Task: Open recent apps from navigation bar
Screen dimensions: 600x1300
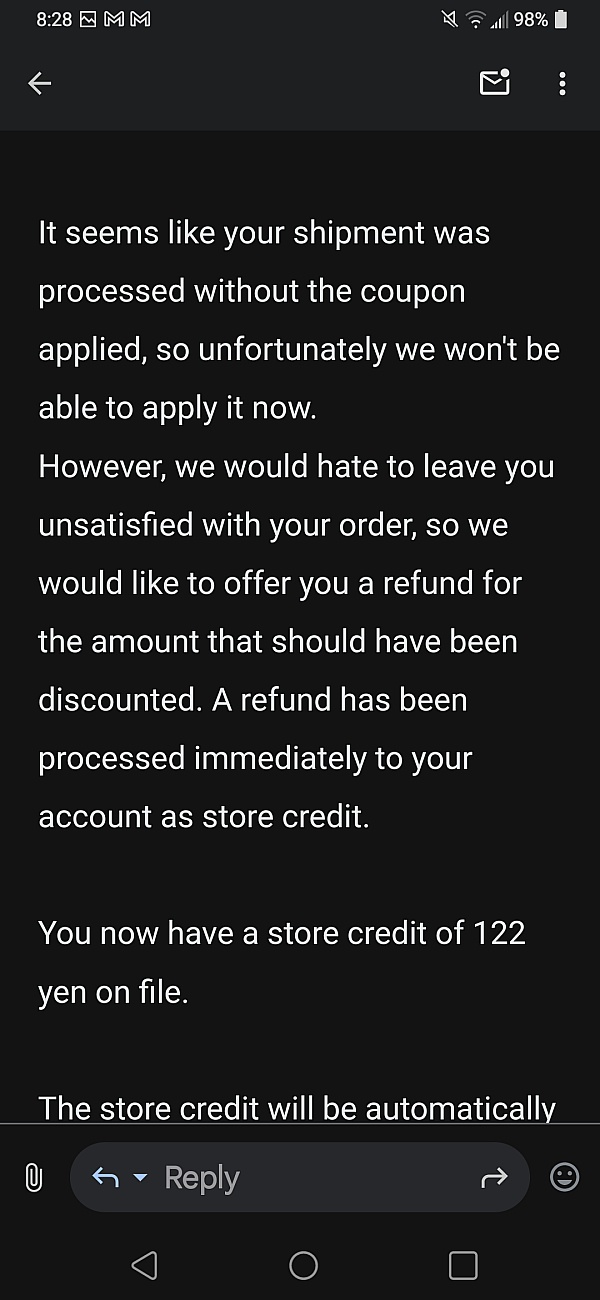Action: 463,1266
